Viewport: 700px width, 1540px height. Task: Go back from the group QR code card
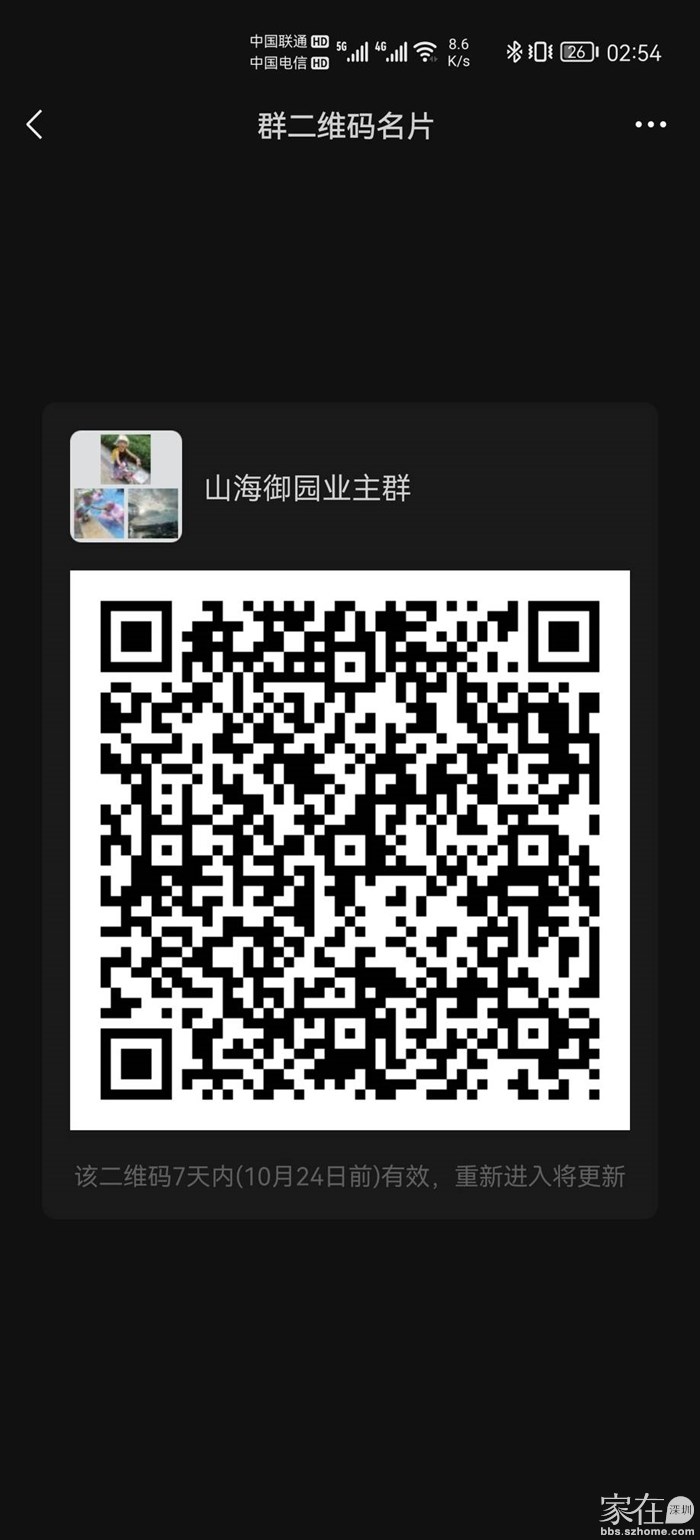34,125
